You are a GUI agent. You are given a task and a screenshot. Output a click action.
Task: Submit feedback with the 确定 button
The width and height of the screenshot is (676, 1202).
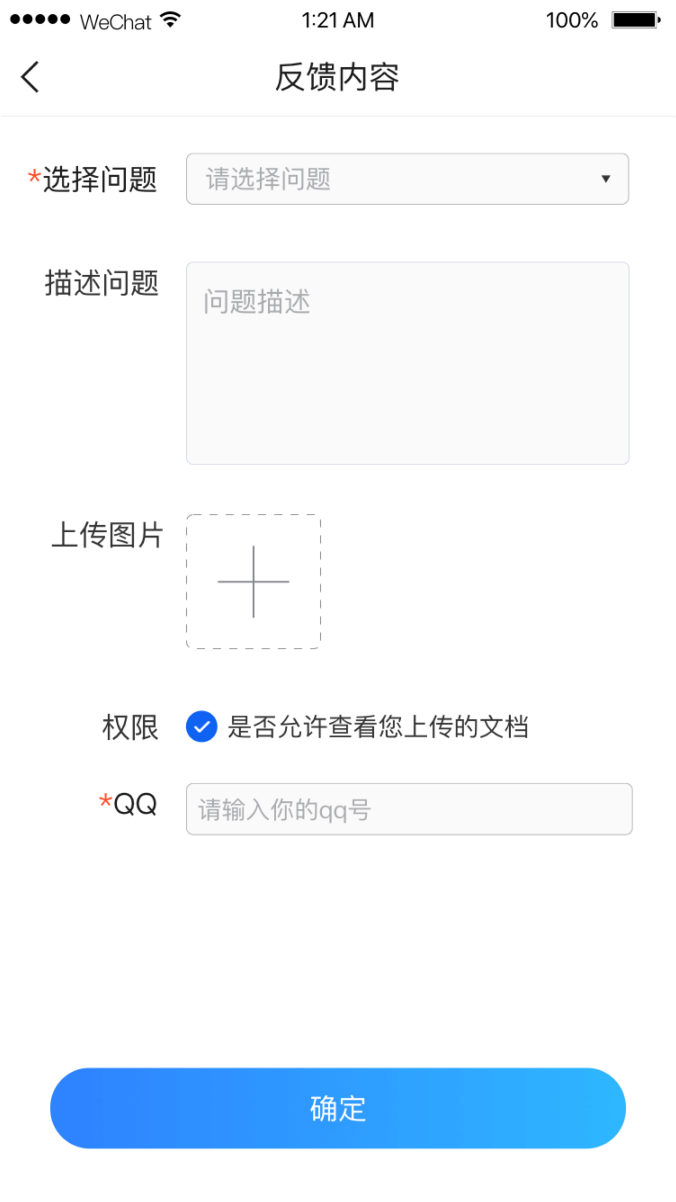(338, 1108)
